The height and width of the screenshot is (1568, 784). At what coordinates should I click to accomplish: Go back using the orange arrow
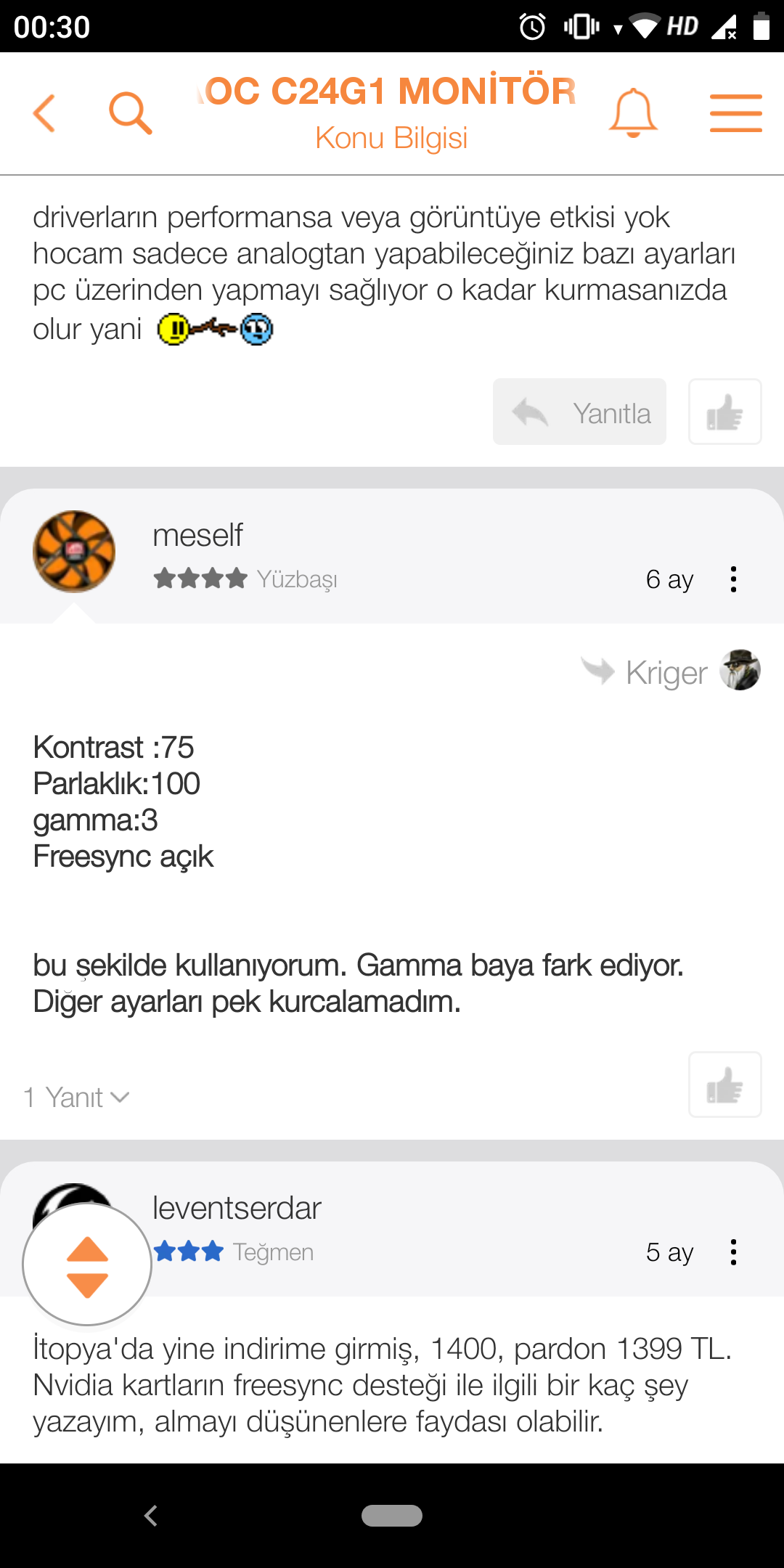44,113
